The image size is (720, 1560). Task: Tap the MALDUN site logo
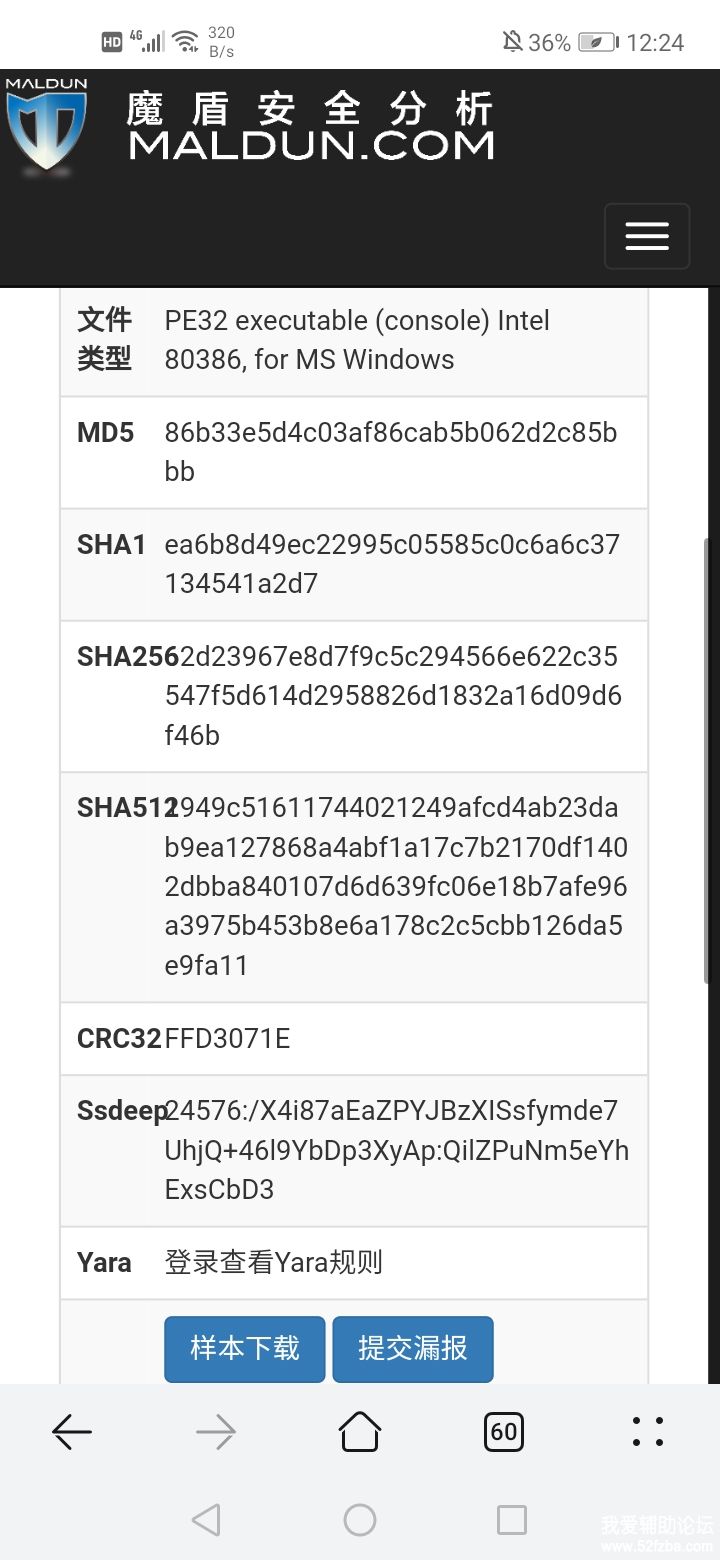pos(46,124)
